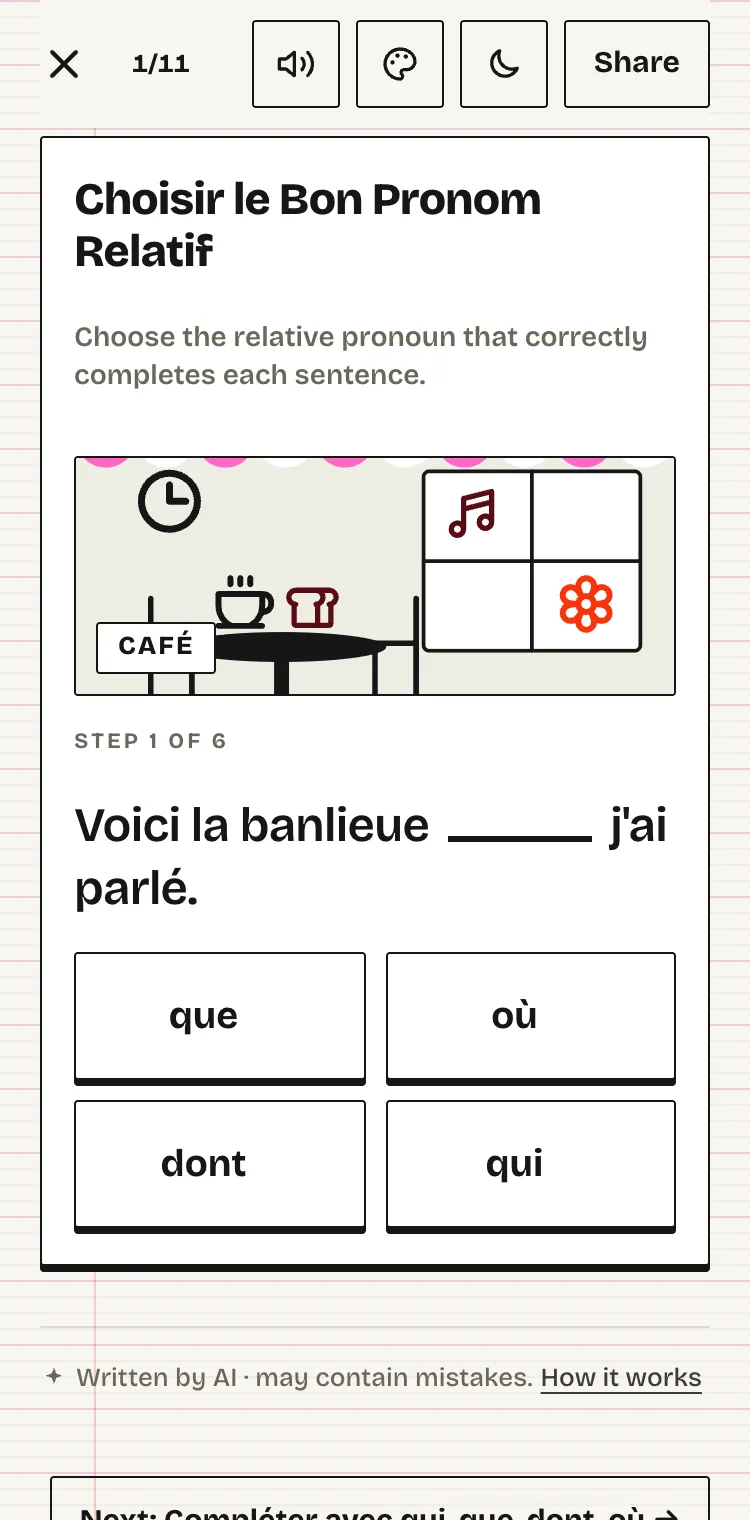Pick "dont" to fill the blank
This screenshot has width=750, height=1520.
220,1166
